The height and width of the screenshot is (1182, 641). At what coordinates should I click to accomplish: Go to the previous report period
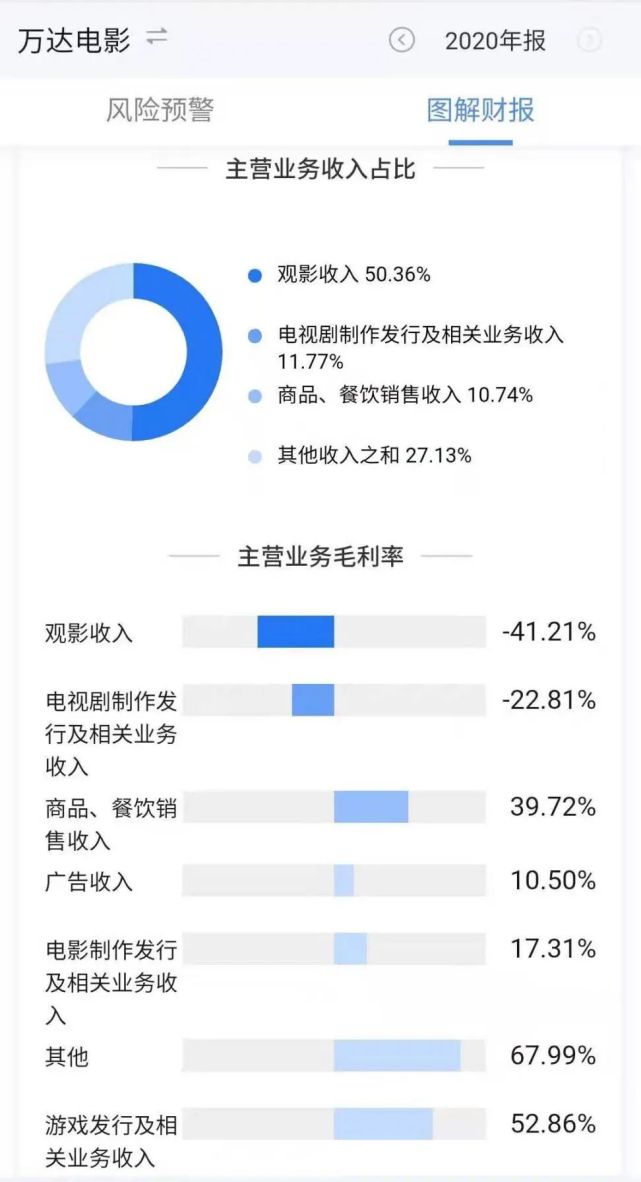coord(401,40)
